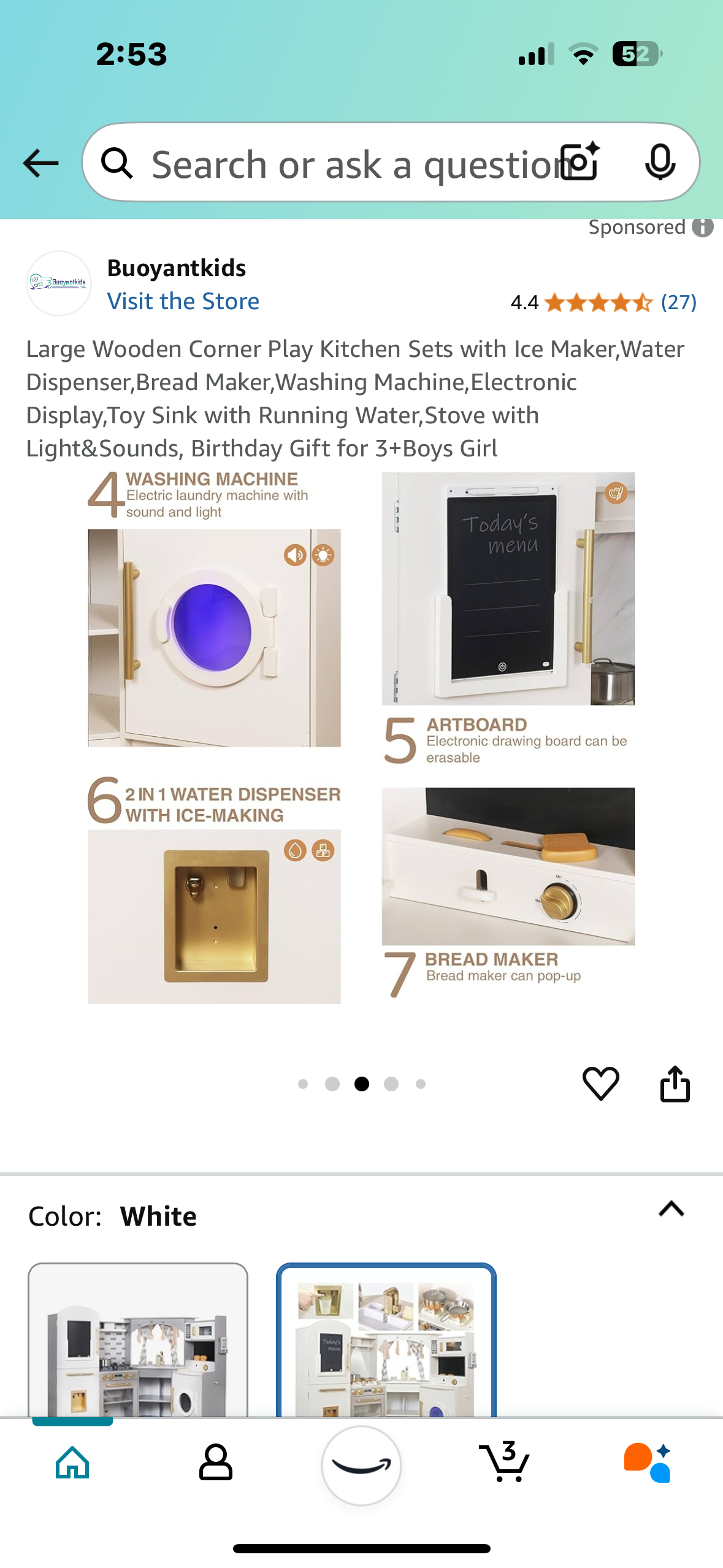The image size is (723, 1568).
Task: Open the cart with 3 items
Action: click(x=505, y=1462)
